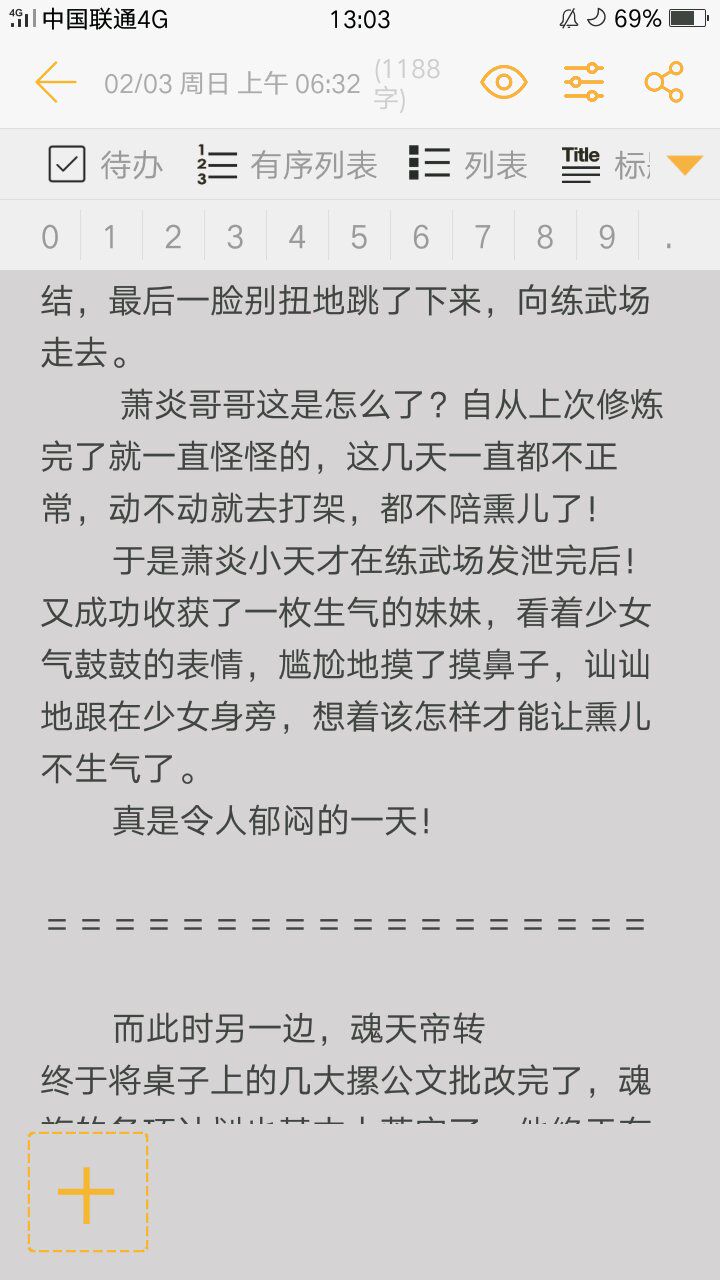The width and height of the screenshot is (720, 1280).
Task: Insert digit 0 from number row
Action: (x=50, y=237)
